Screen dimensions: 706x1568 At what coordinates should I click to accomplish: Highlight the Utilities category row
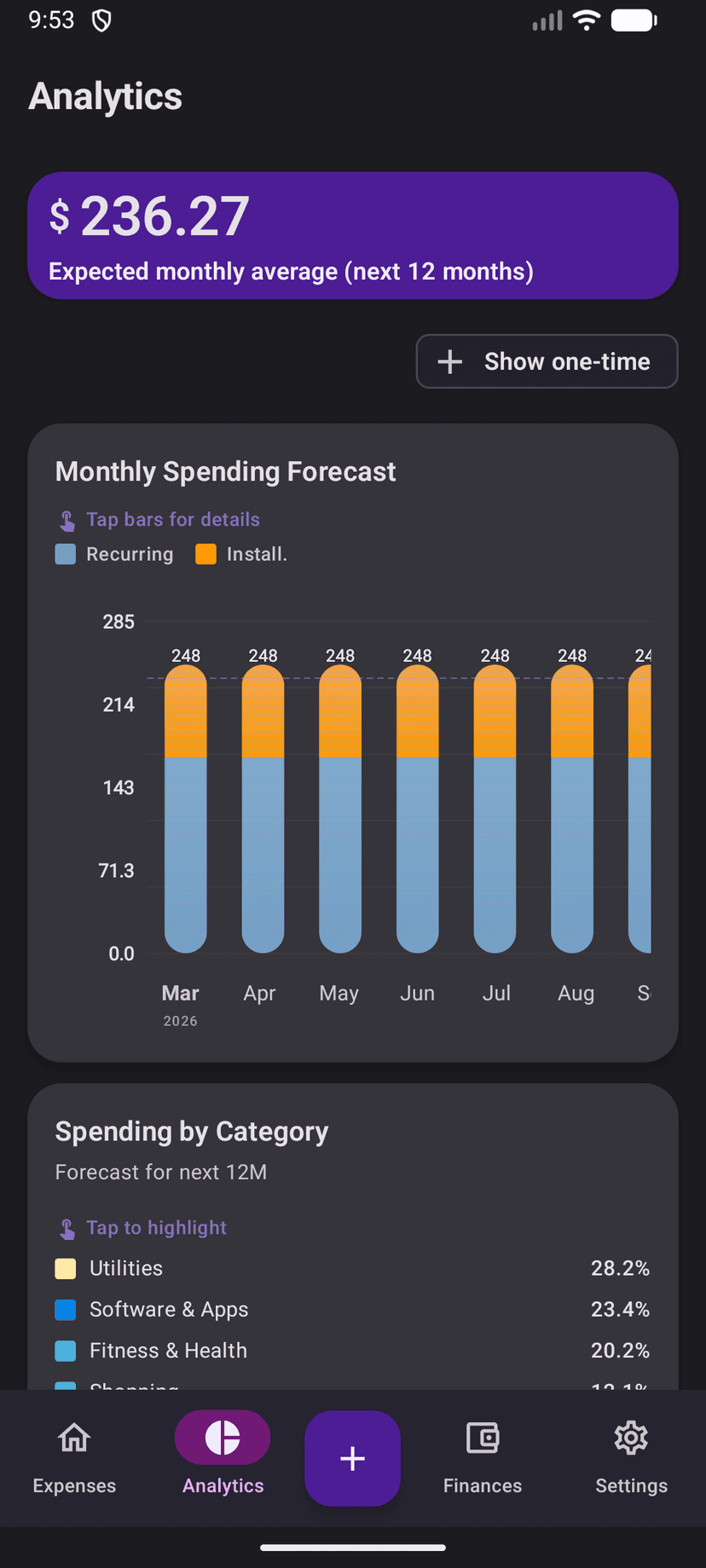point(353,1268)
